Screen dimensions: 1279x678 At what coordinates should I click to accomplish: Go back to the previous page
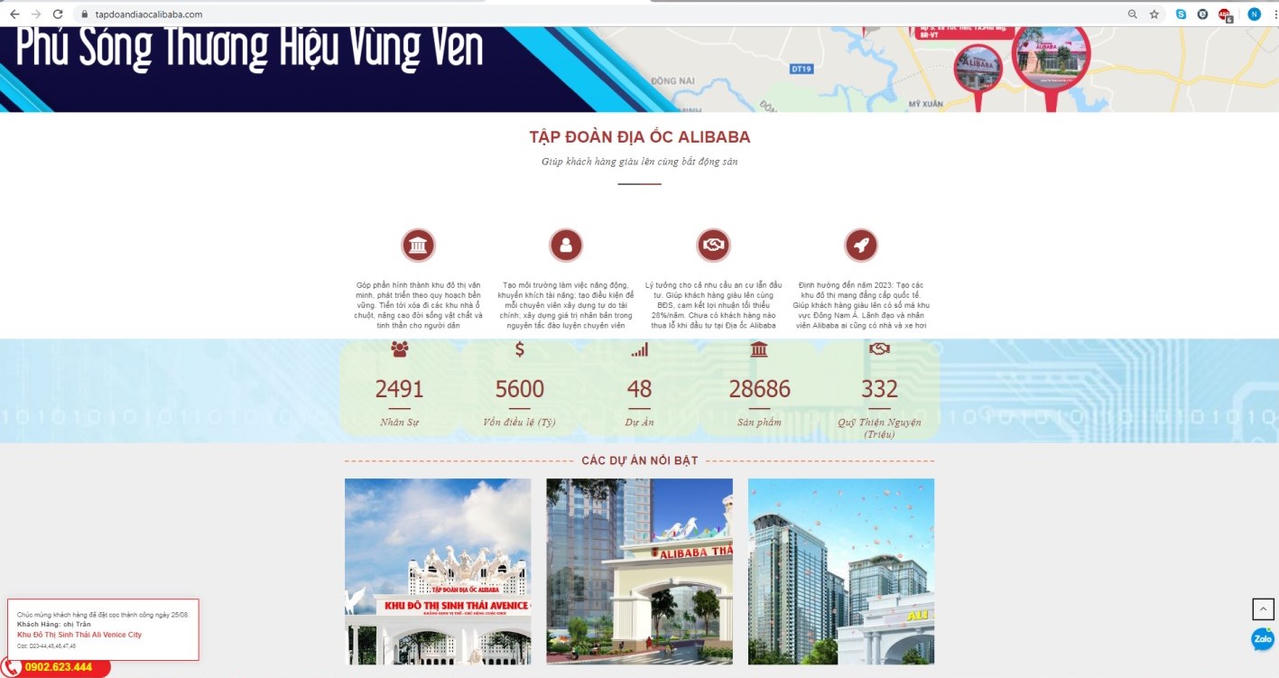(x=14, y=14)
